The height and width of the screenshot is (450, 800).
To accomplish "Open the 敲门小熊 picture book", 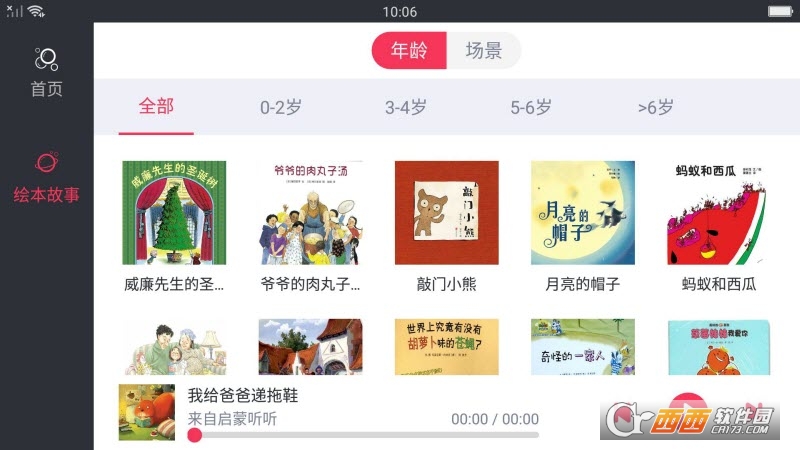I will [447, 212].
